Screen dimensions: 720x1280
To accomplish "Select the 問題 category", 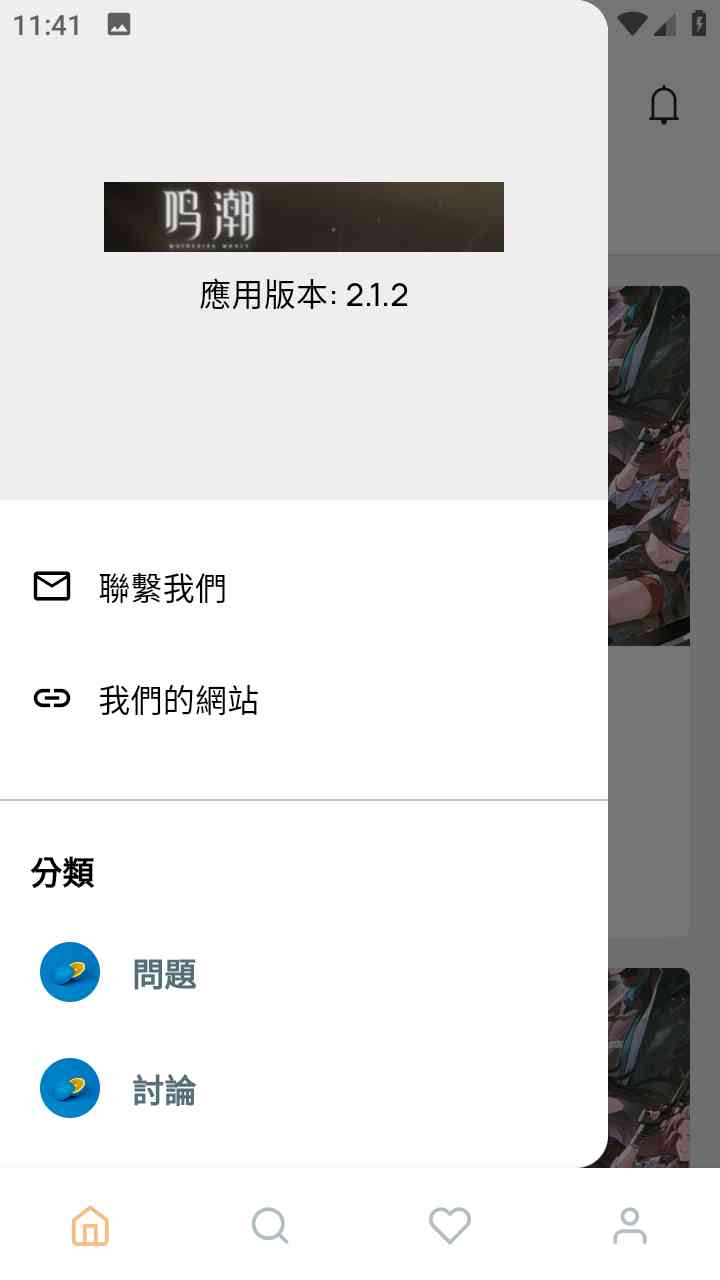I will [x=165, y=973].
